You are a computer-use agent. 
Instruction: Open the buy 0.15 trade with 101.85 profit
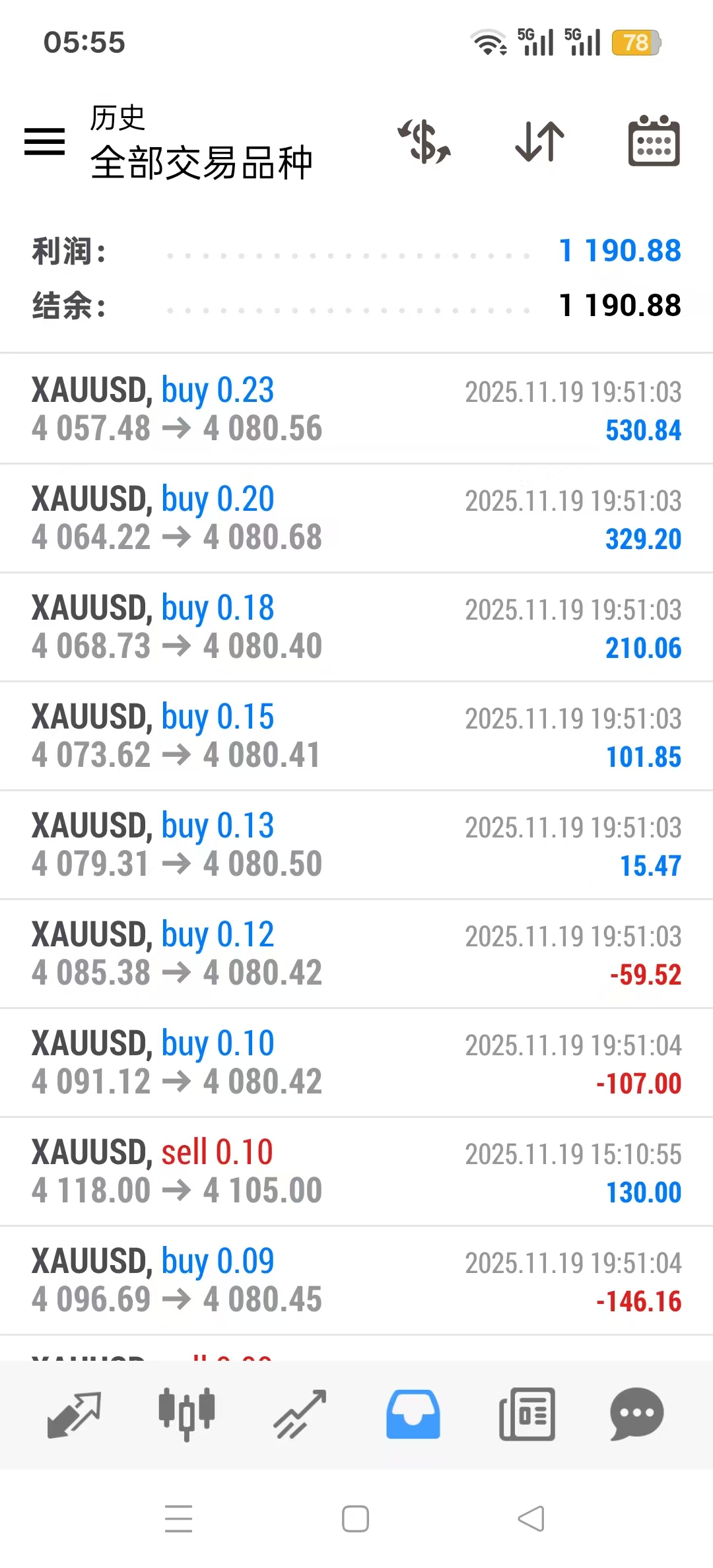[356, 736]
